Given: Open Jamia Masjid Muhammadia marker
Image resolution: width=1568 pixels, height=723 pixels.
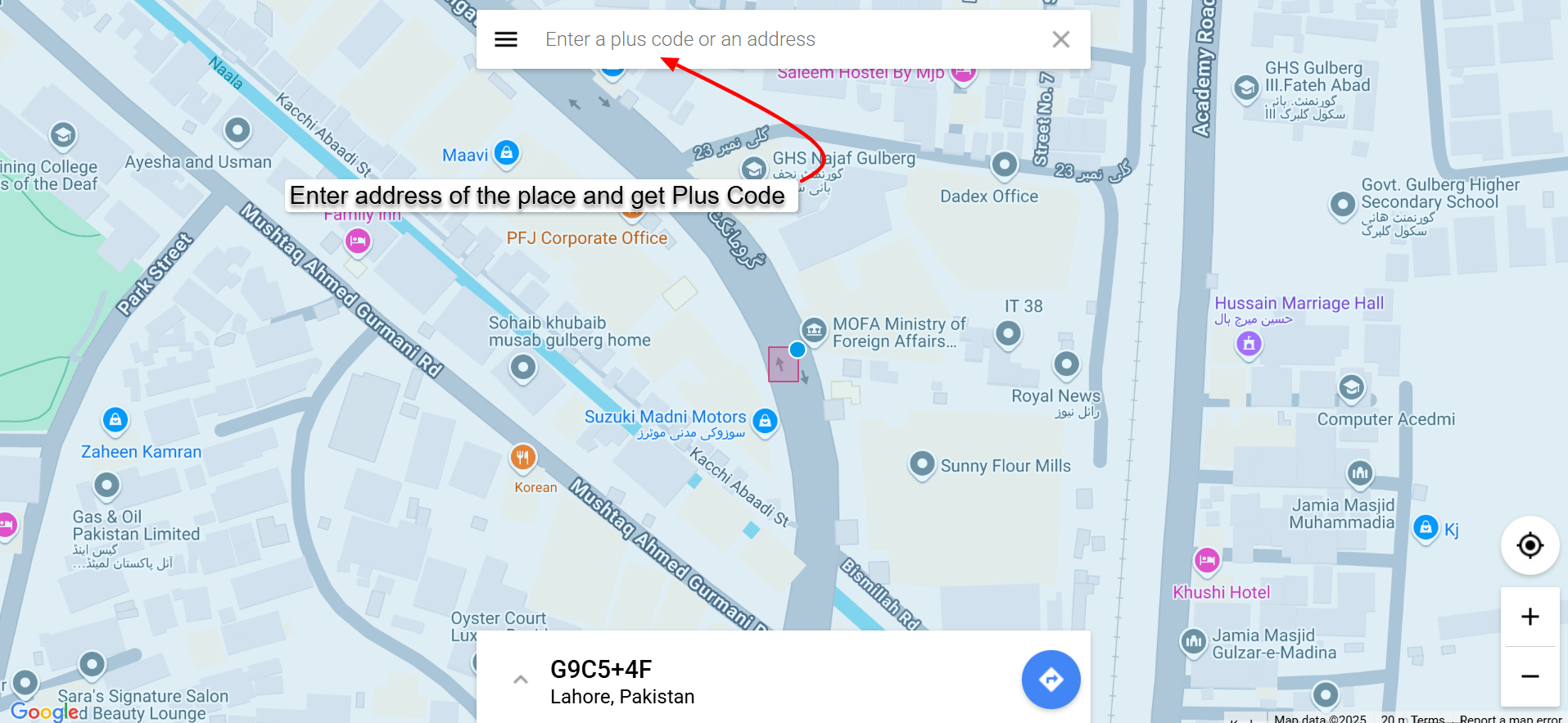Looking at the screenshot, I should [x=1360, y=473].
